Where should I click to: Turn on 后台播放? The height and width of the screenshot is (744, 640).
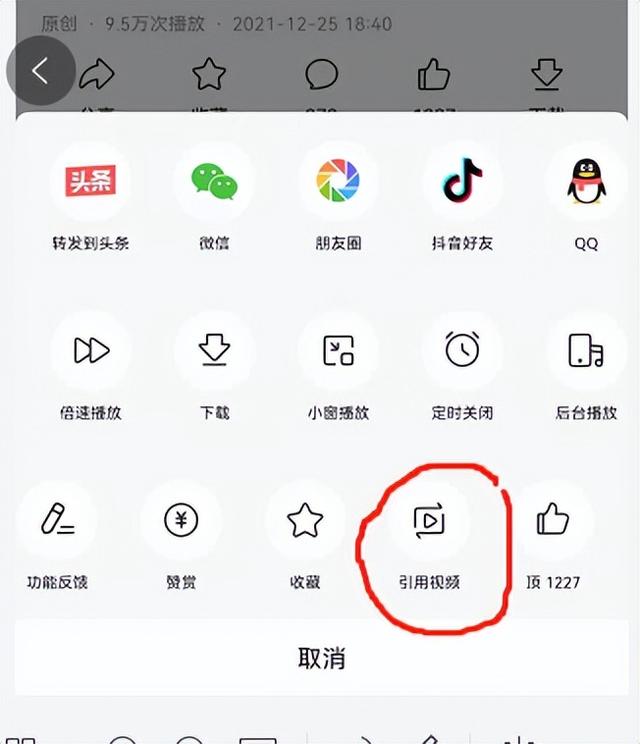coord(586,351)
